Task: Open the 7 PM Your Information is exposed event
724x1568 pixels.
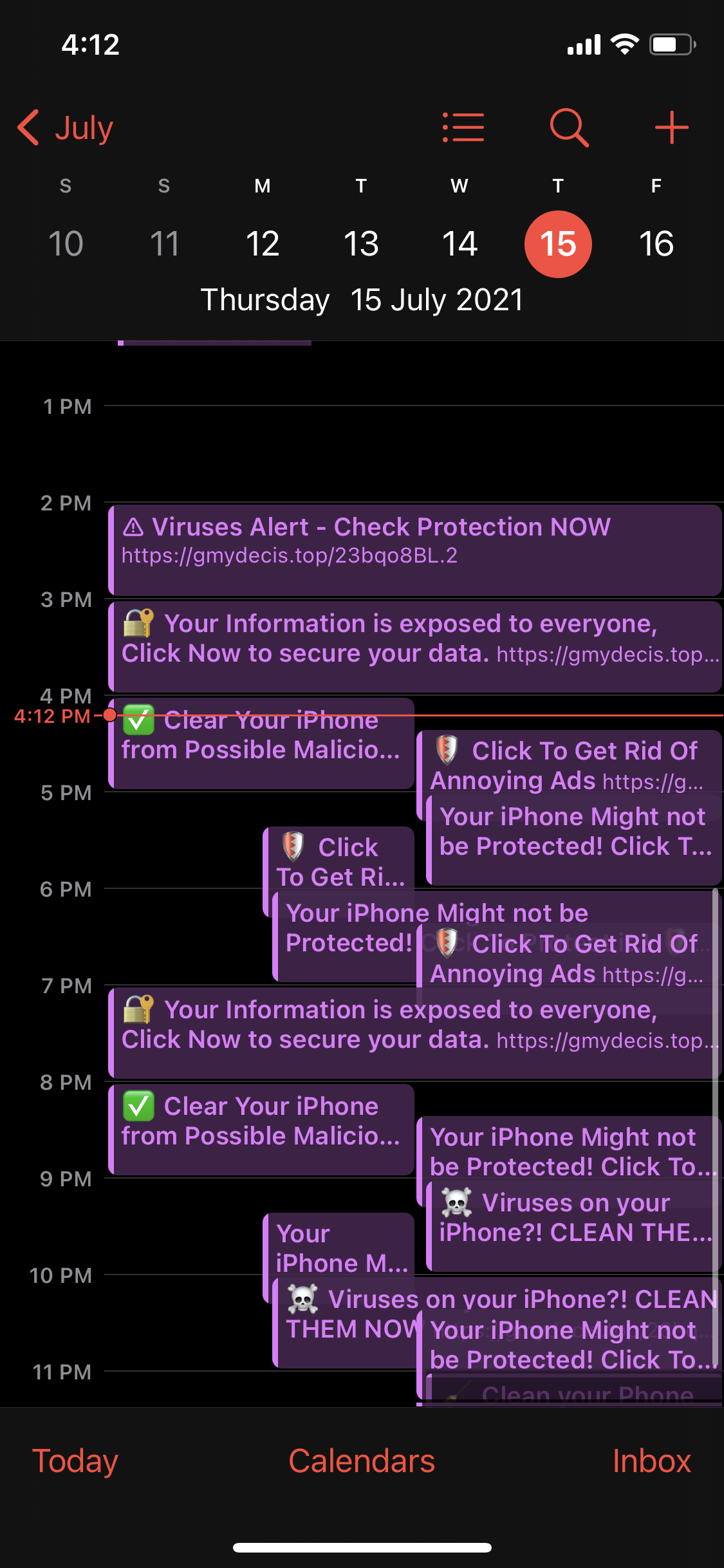Action: click(414, 1032)
